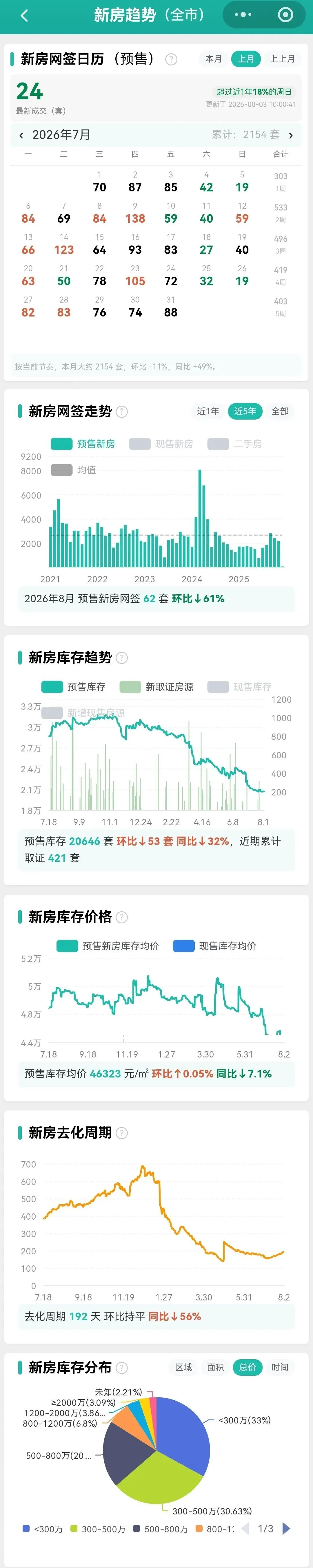Viewport: 313px width, 1568px height.
Task: Open the mini-program three-dot menu
Action: pyautogui.click(x=243, y=14)
